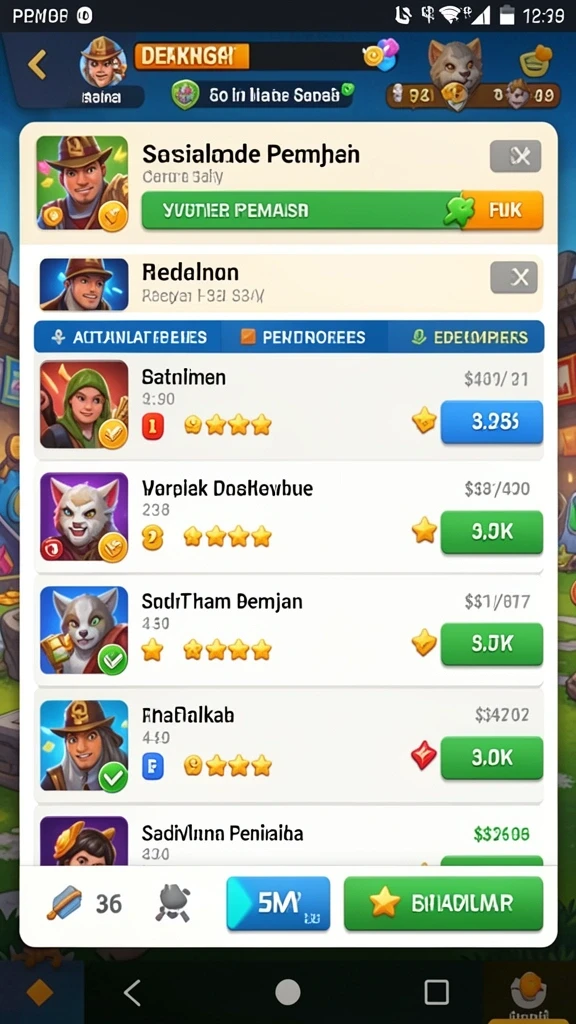Screen dimensions: 576x1024
Task: Tap the green button for Varplak DosHevbue
Action: [x=492, y=532]
